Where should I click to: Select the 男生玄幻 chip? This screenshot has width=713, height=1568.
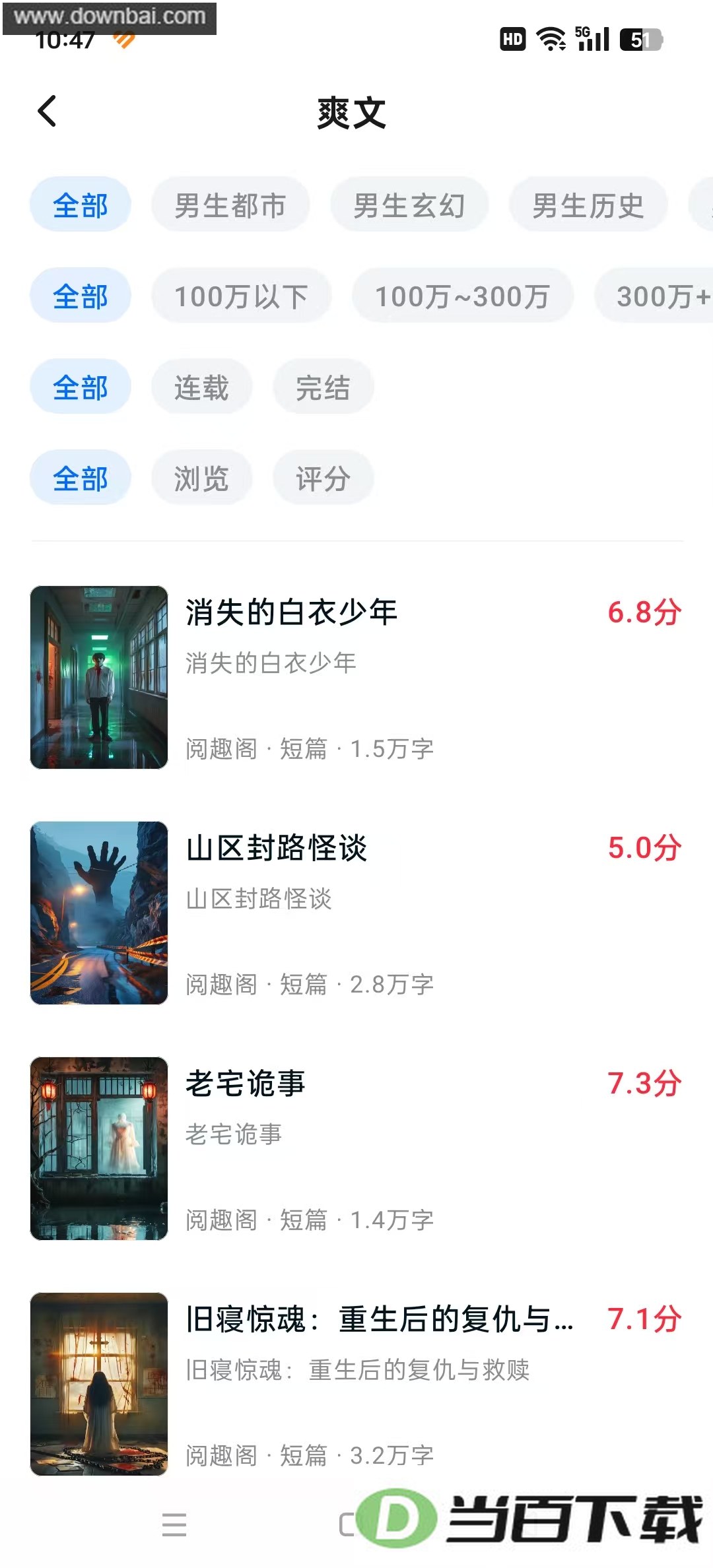[x=409, y=205]
